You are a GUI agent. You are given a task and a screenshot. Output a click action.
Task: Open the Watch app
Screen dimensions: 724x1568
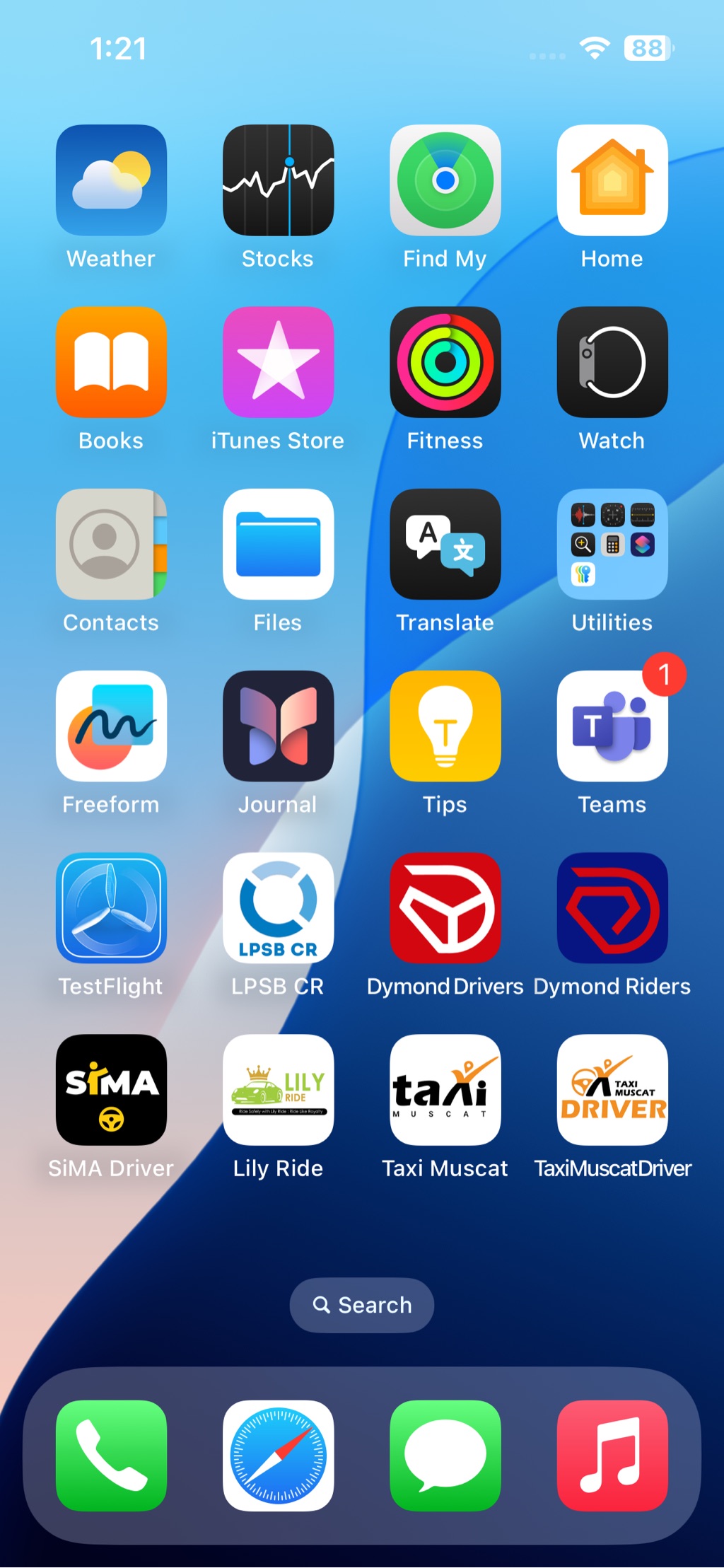pos(612,362)
